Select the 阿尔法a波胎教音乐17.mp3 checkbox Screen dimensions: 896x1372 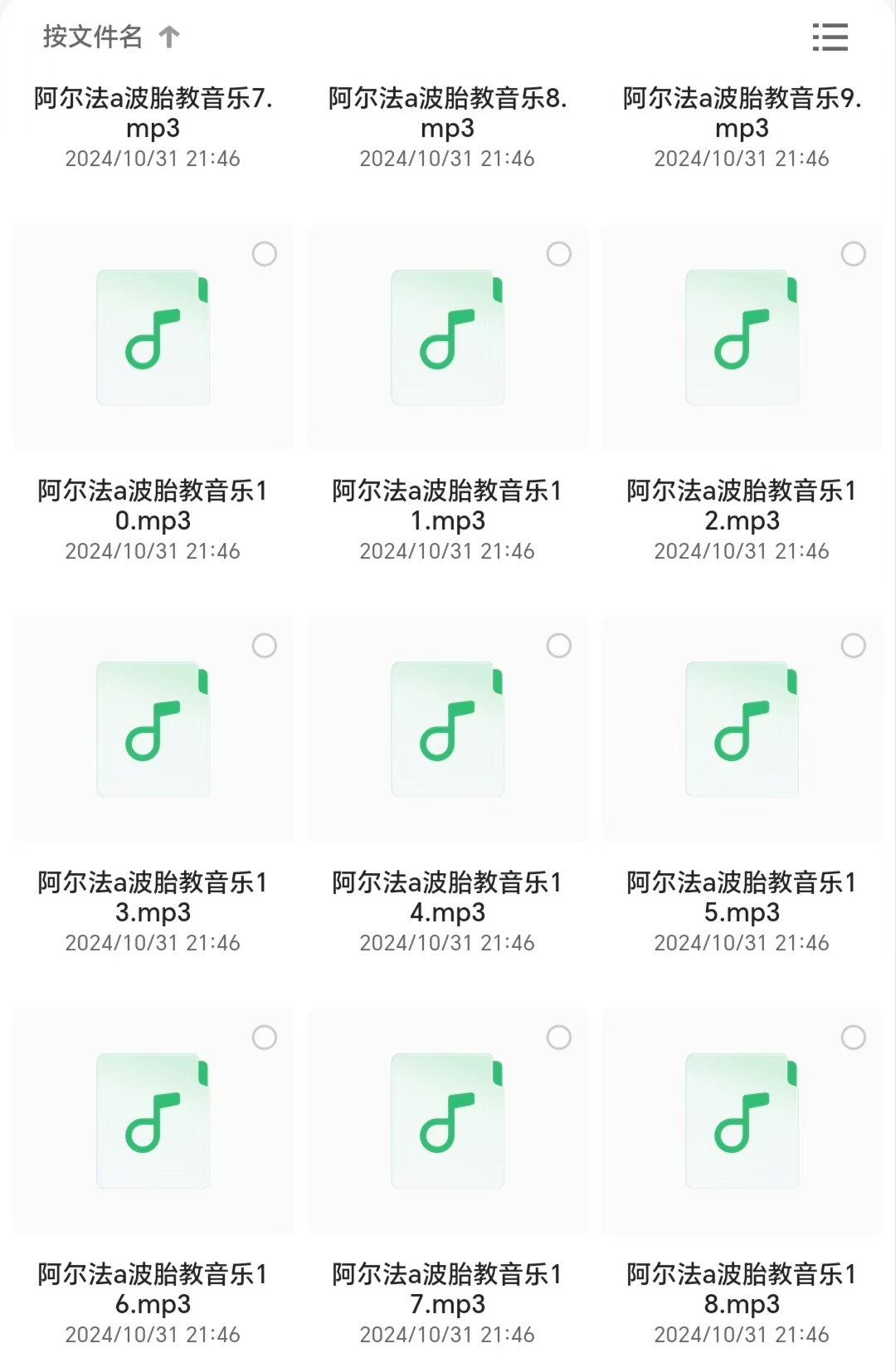click(559, 1038)
